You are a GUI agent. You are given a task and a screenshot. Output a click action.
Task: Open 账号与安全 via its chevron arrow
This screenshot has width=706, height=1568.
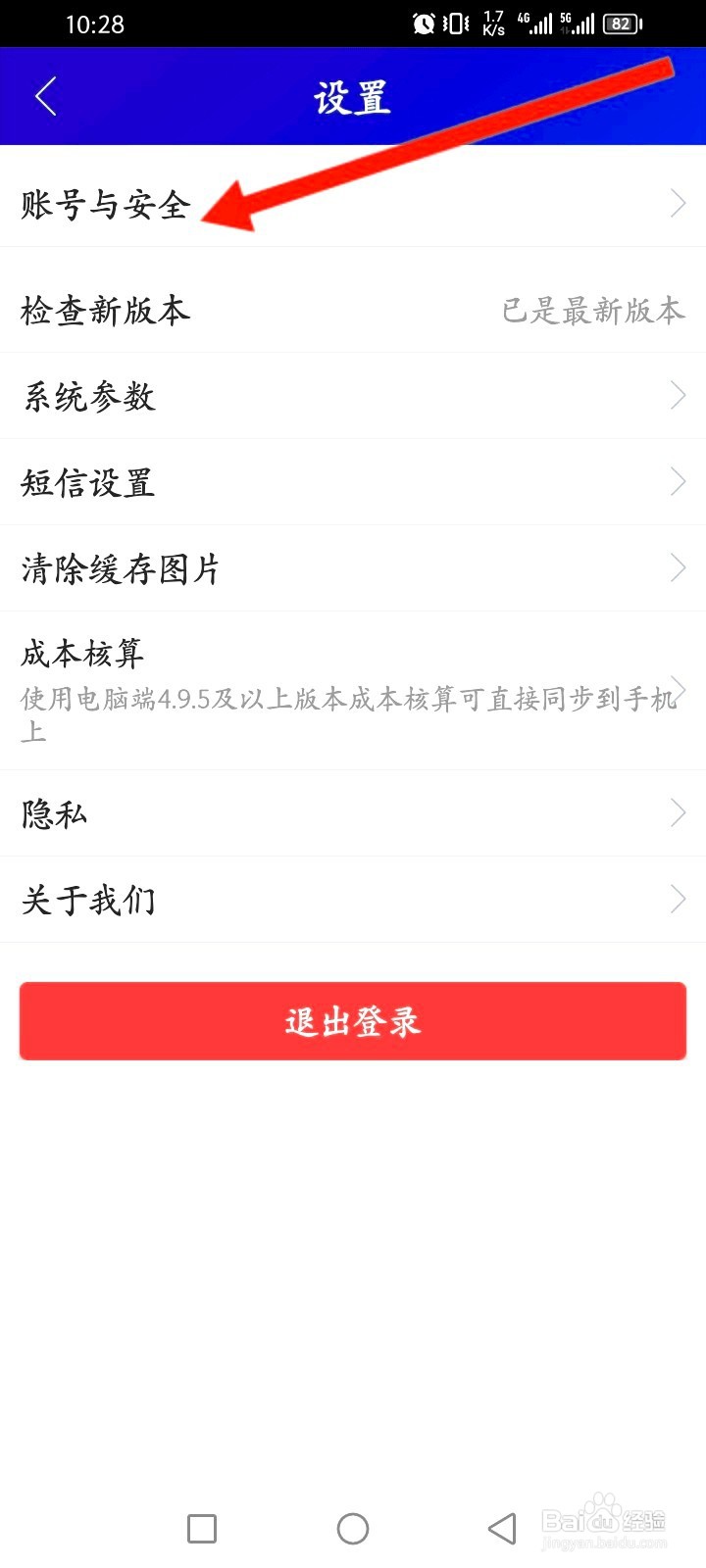[x=678, y=203]
